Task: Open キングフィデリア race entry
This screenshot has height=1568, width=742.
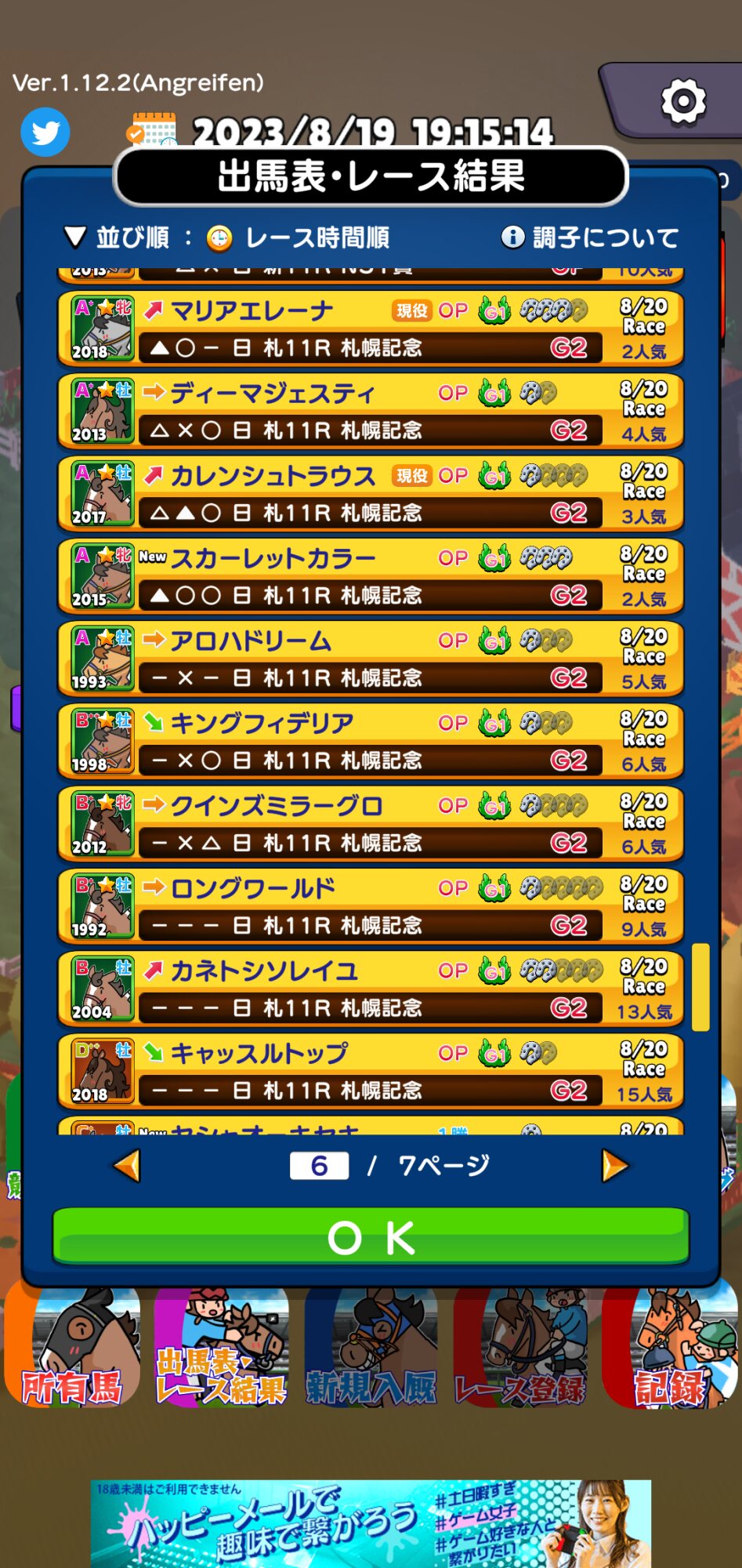Action: tap(370, 742)
